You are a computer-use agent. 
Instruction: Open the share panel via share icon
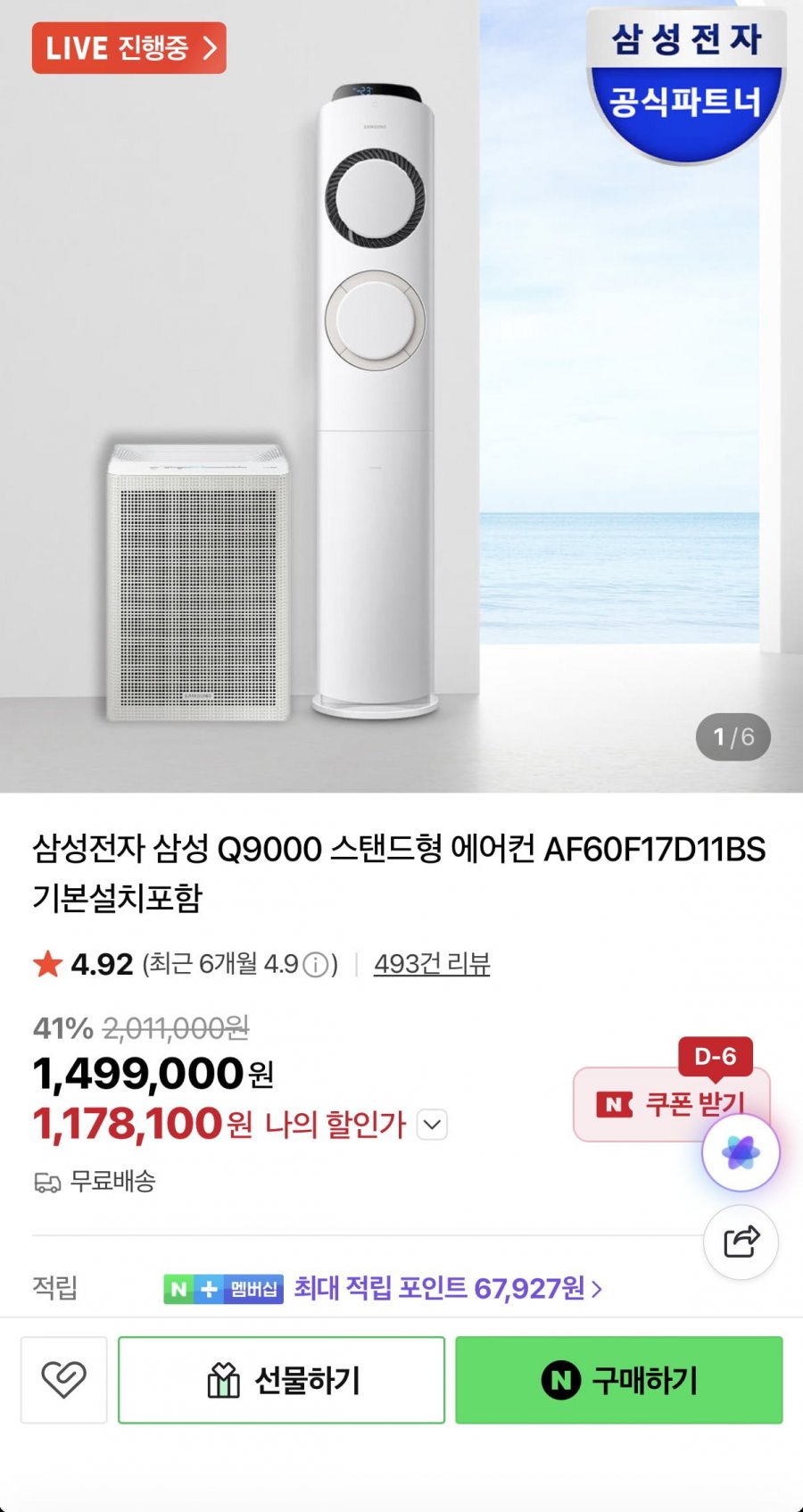(x=741, y=1242)
